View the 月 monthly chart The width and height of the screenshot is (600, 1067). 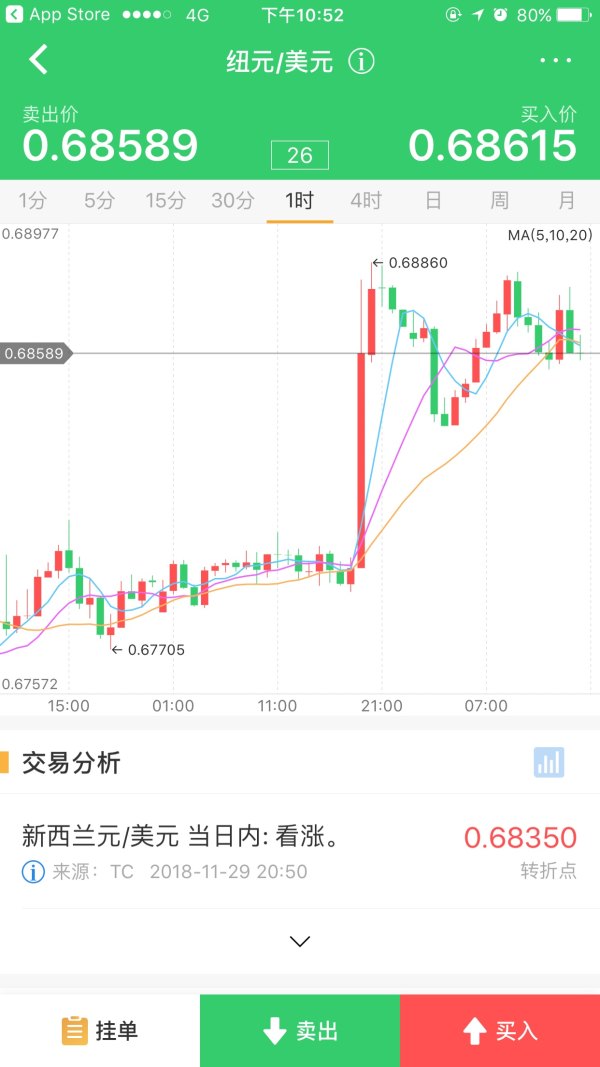click(x=567, y=201)
